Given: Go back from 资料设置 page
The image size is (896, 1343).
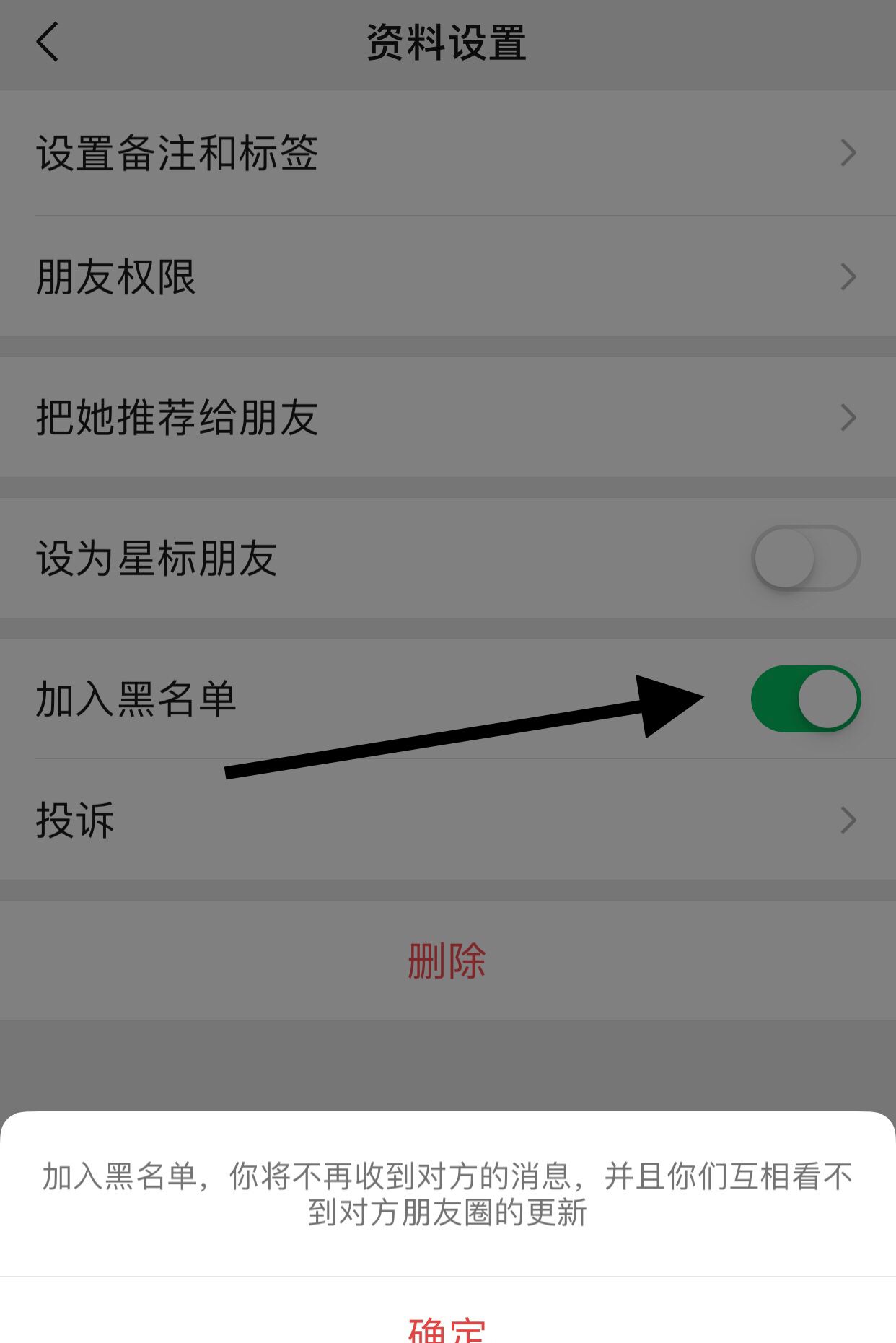Looking at the screenshot, I should point(48,42).
